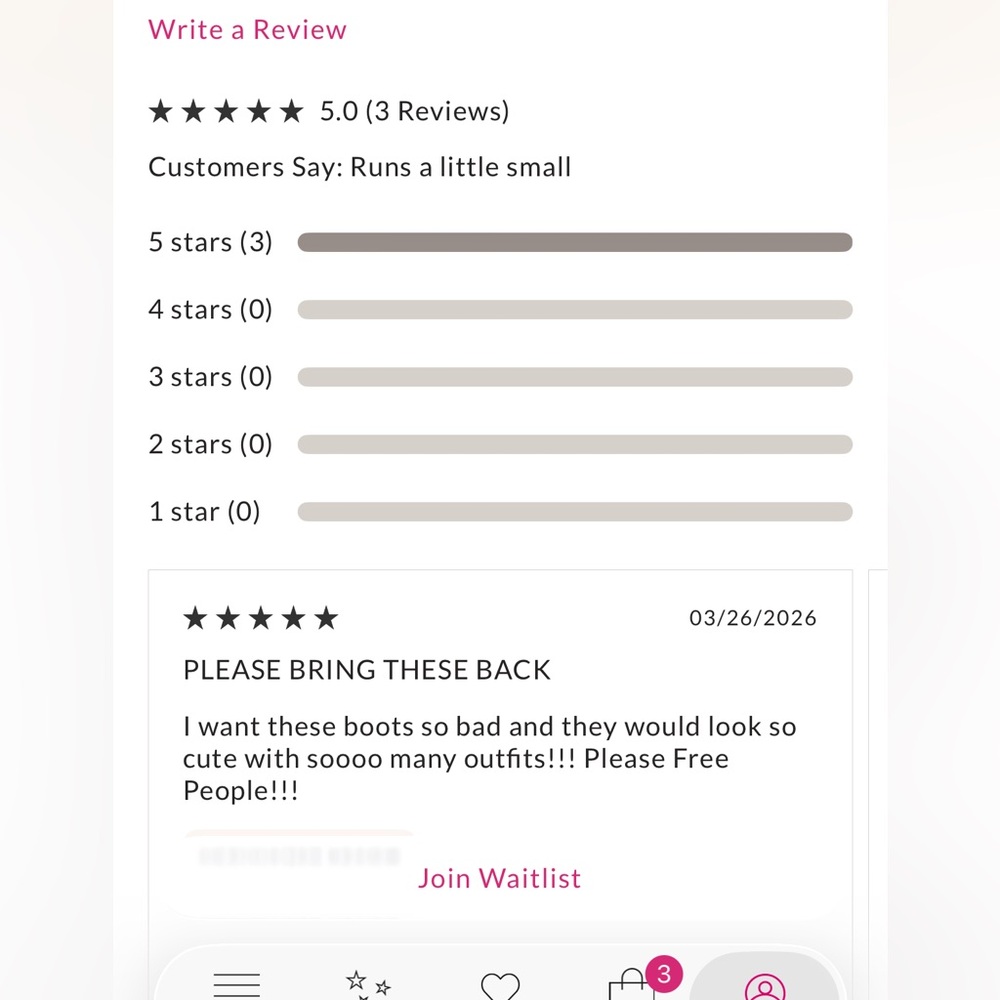The height and width of the screenshot is (1000, 1000).
Task: Open the shopping bag with 3 items
Action: (x=632, y=985)
